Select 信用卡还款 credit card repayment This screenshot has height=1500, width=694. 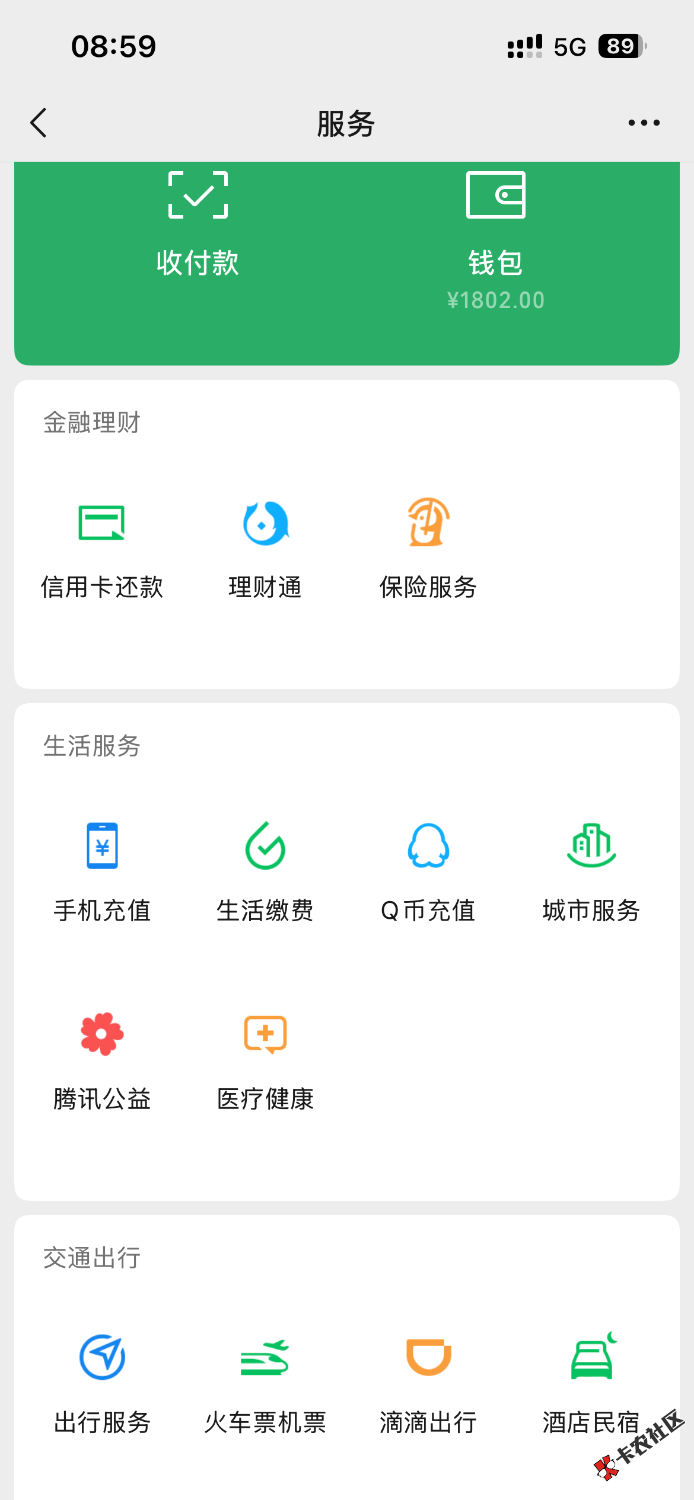click(x=102, y=550)
